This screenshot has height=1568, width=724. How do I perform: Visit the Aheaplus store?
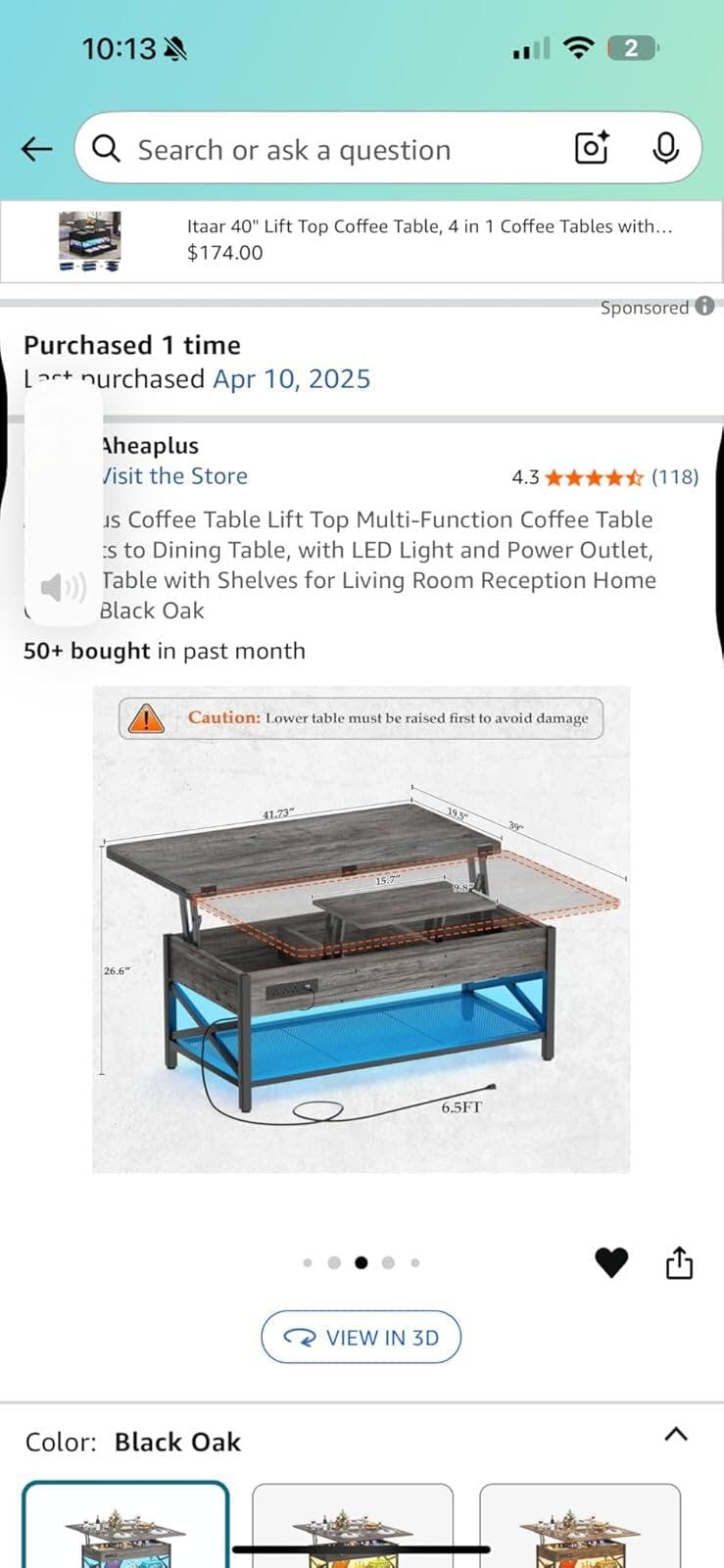point(174,476)
